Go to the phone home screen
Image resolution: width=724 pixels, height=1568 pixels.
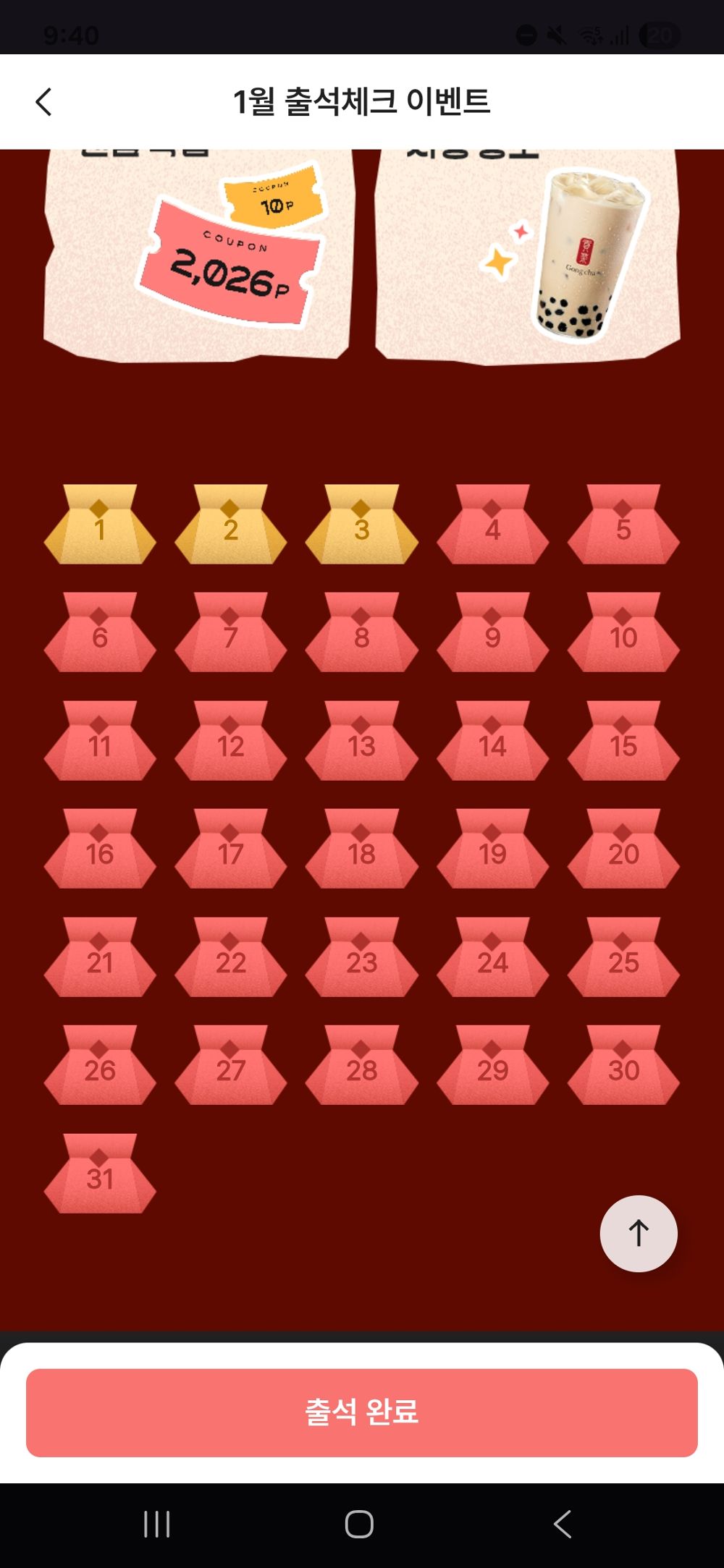tap(359, 1524)
